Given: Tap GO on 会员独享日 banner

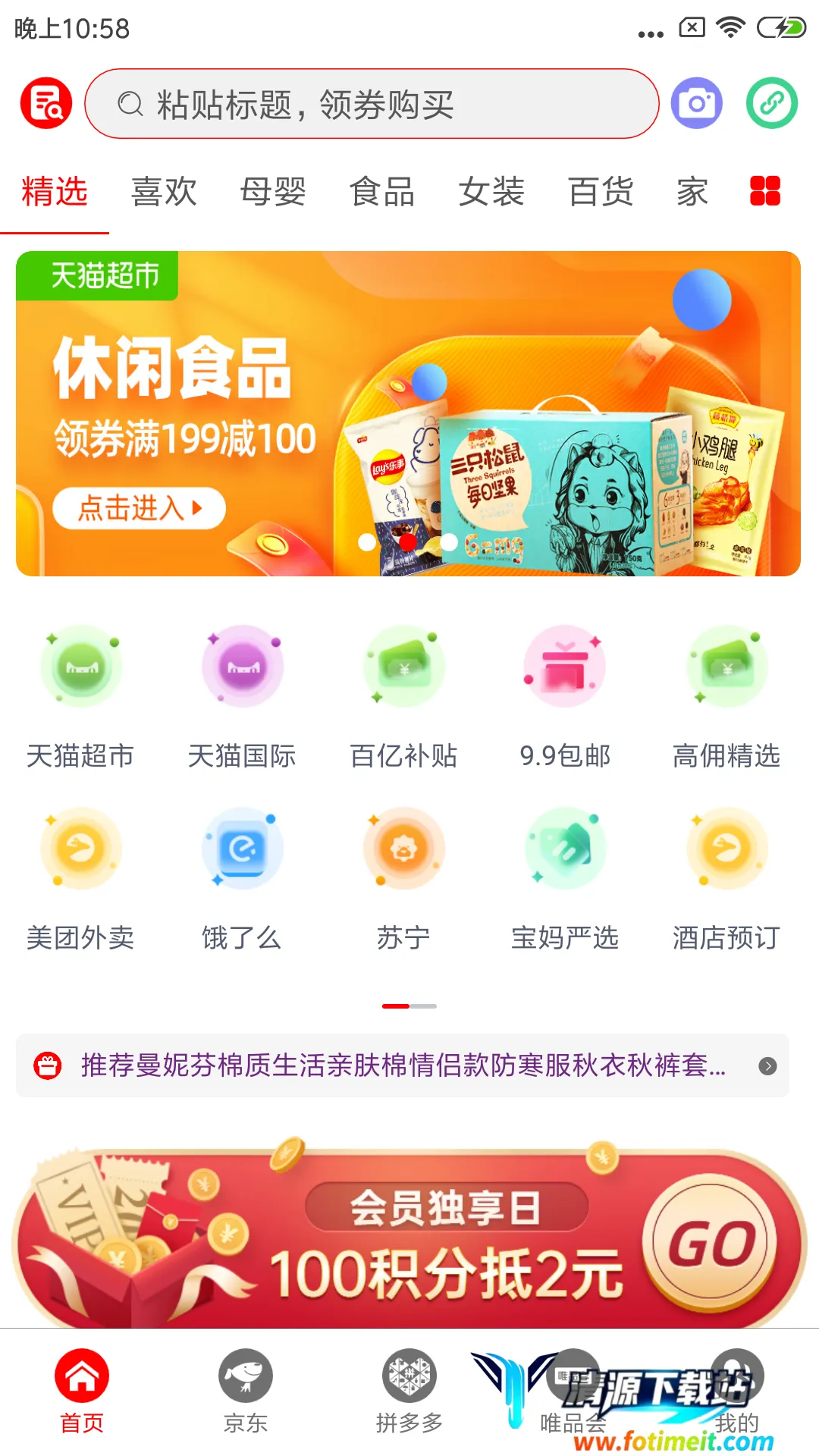Looking at the screenshot, I should pos(710,1244).
